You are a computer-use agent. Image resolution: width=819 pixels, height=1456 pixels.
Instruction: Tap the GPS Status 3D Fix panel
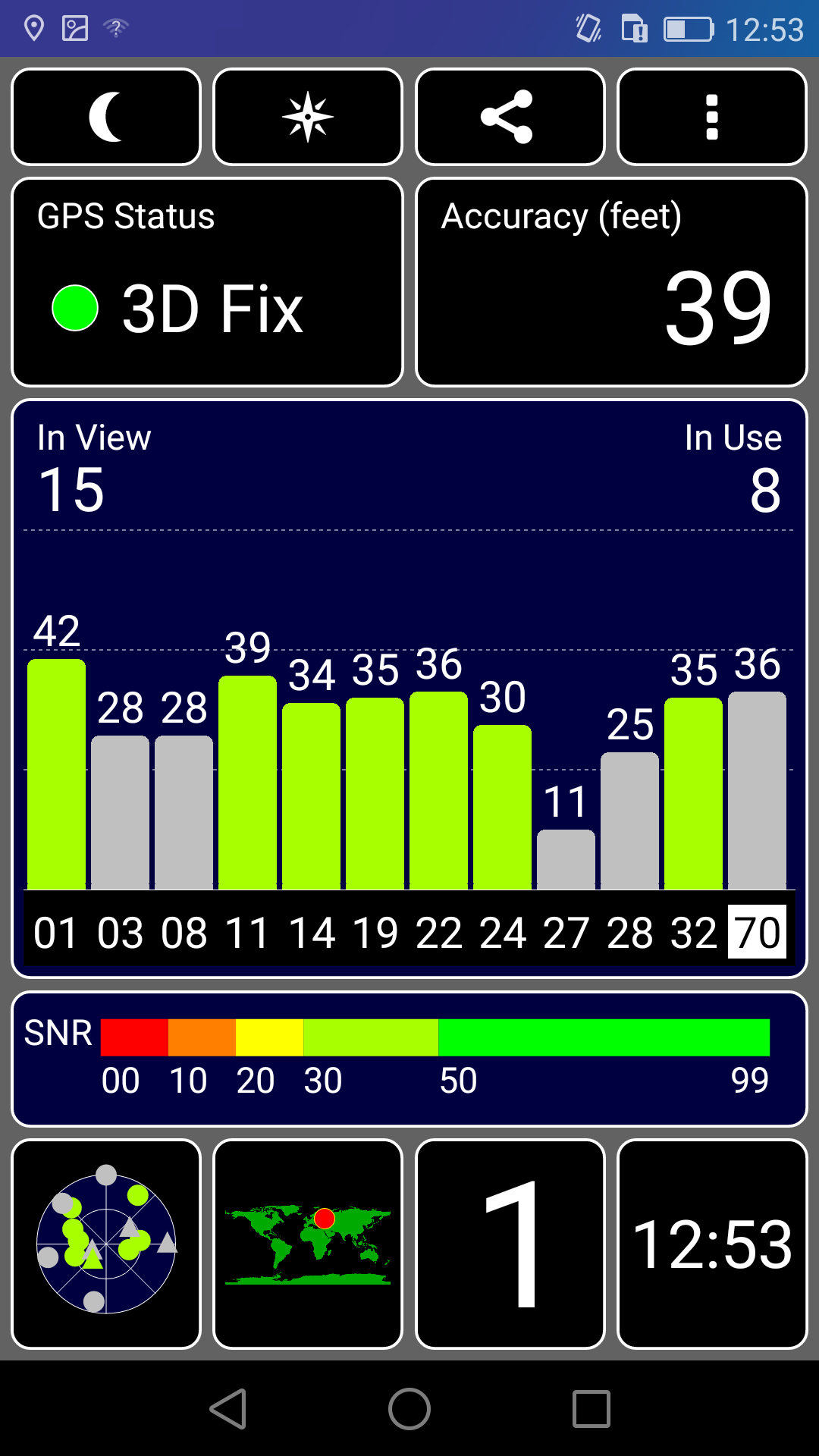[x=207, y=282]
